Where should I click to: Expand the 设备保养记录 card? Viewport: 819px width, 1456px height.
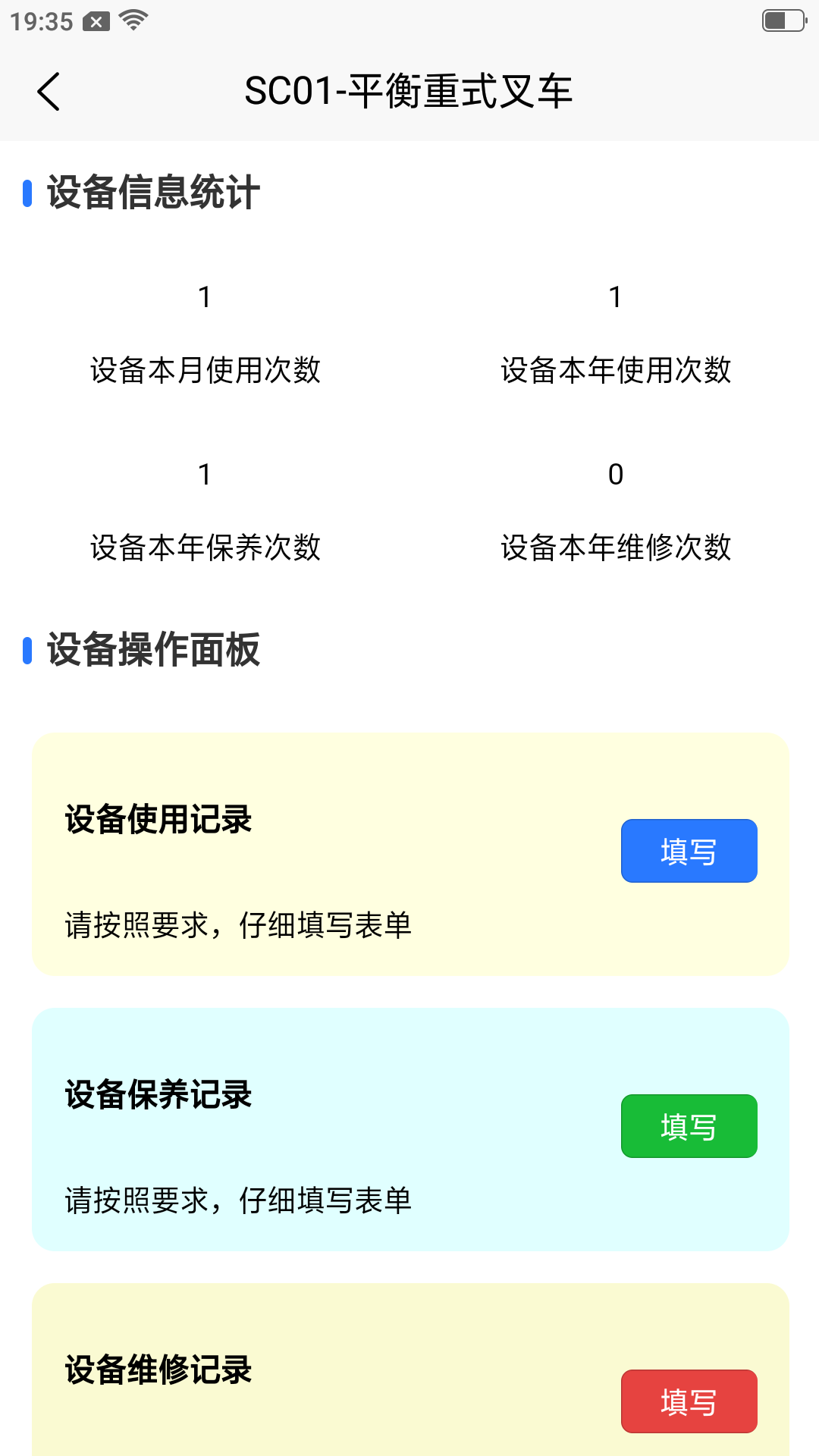coord(409,1125)
